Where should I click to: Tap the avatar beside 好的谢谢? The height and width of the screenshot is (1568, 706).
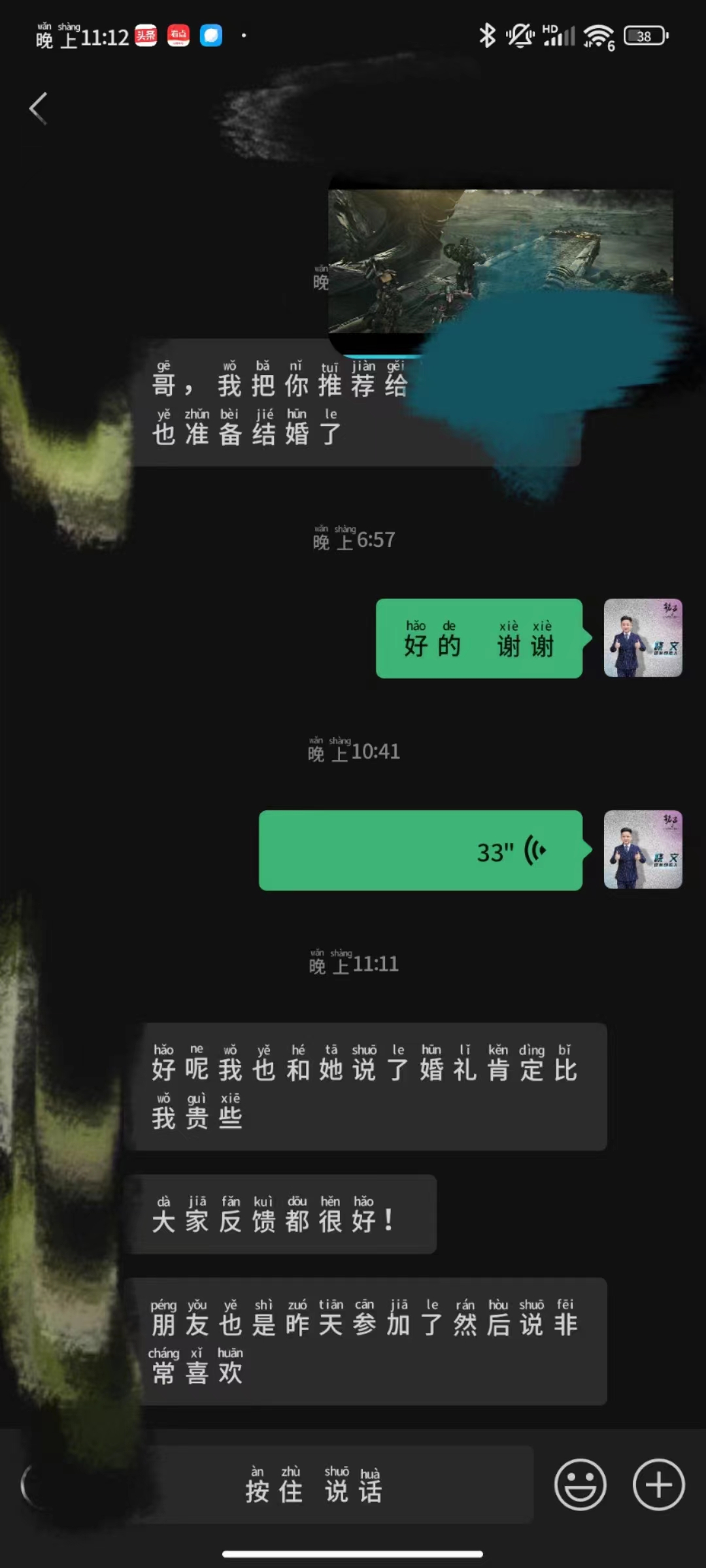643,638
